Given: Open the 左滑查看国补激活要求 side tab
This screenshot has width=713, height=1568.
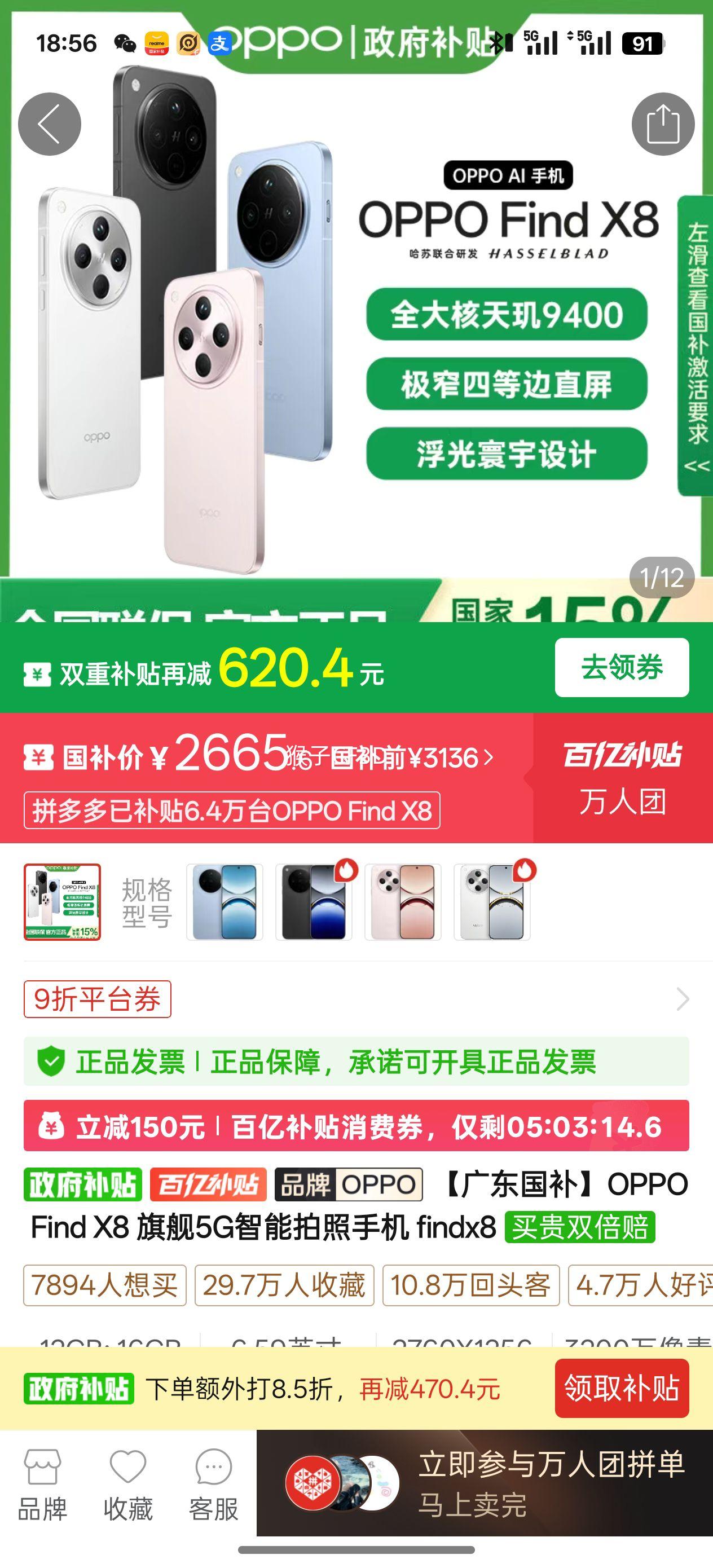Looking at the screenshot, I should (x=697, y=345).
